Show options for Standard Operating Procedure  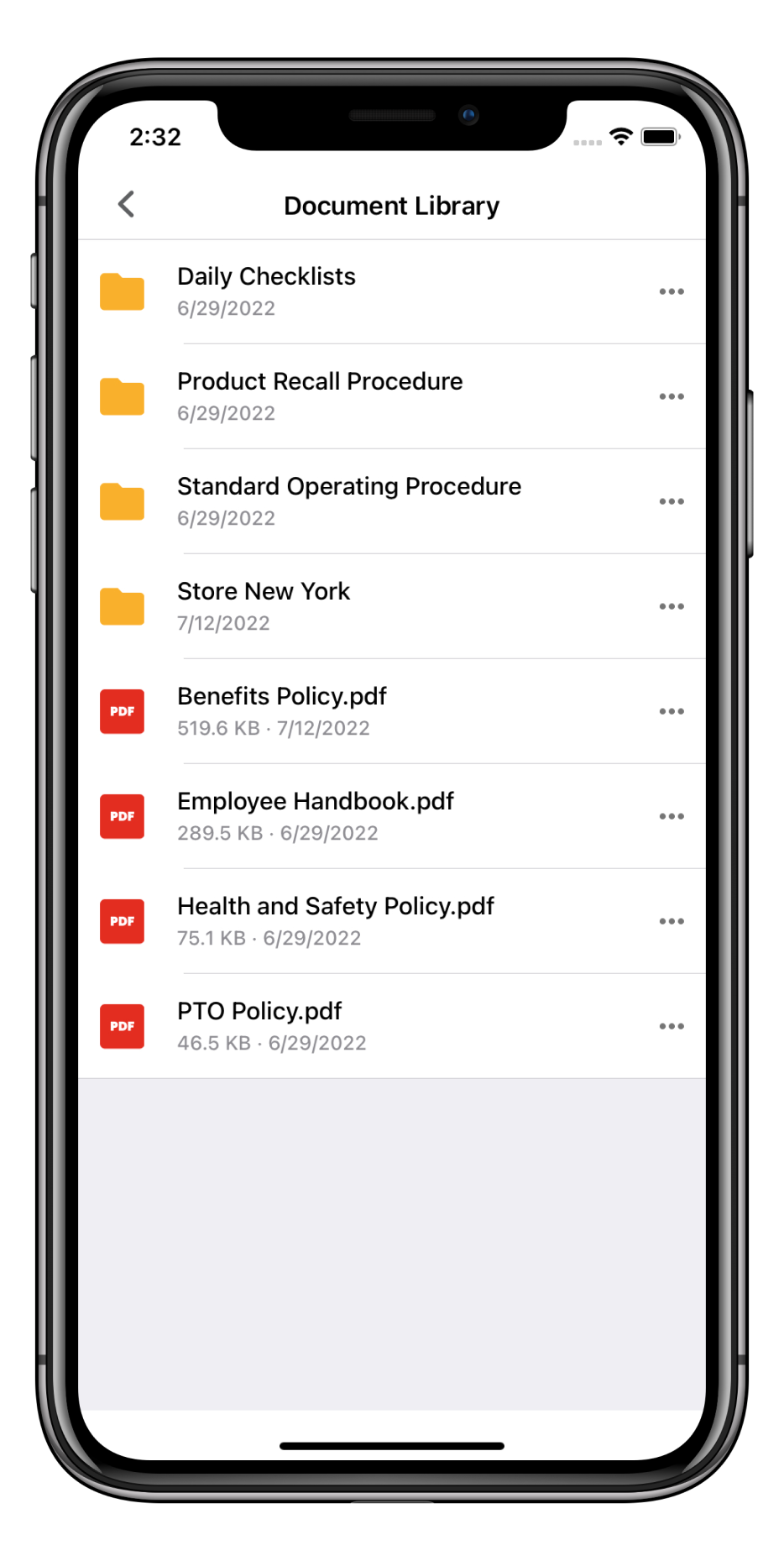(x=671, y=501)
